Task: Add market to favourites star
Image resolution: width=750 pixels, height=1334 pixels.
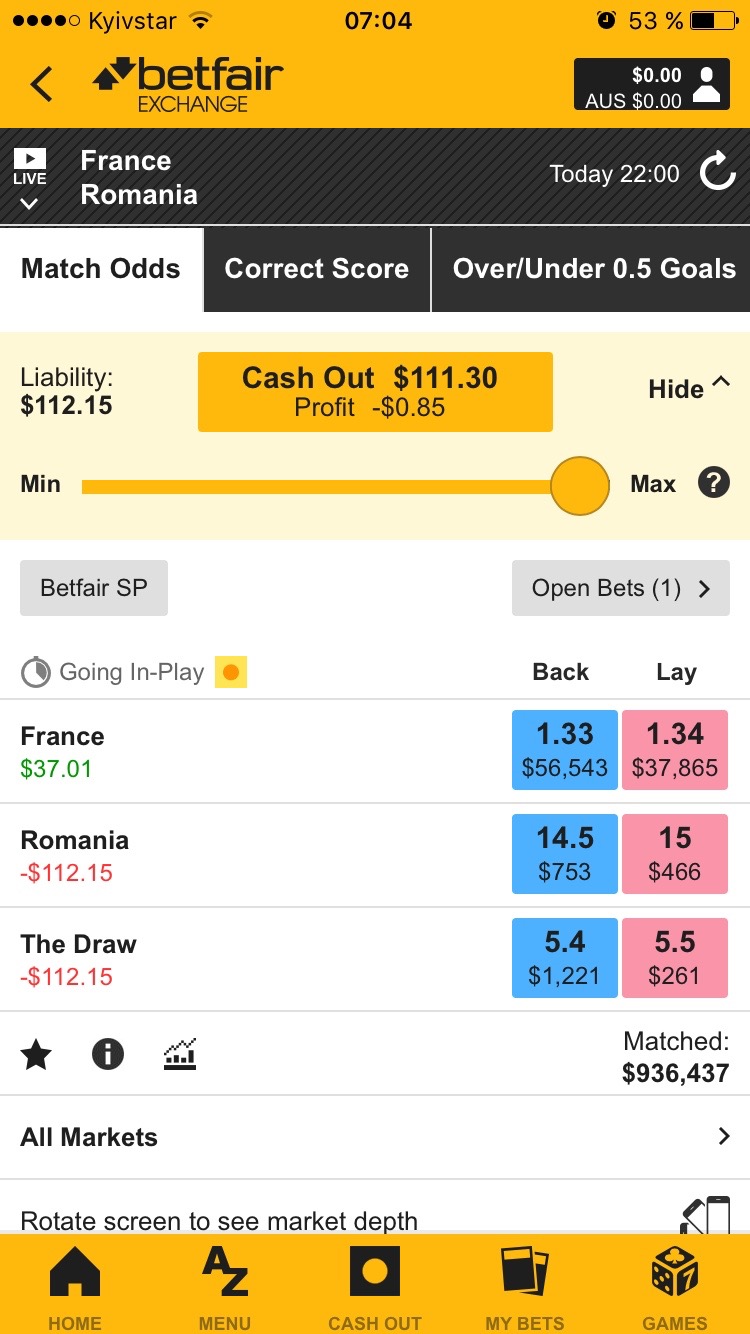Action: [37, 1054]
